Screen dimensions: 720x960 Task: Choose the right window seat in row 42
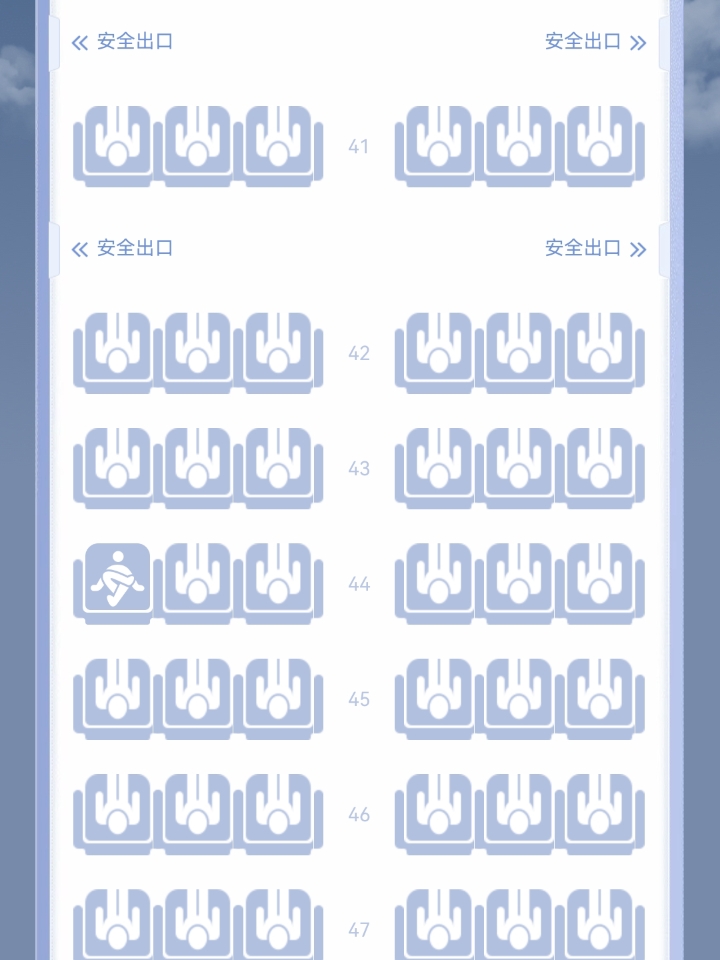click(x=600, y=352)
